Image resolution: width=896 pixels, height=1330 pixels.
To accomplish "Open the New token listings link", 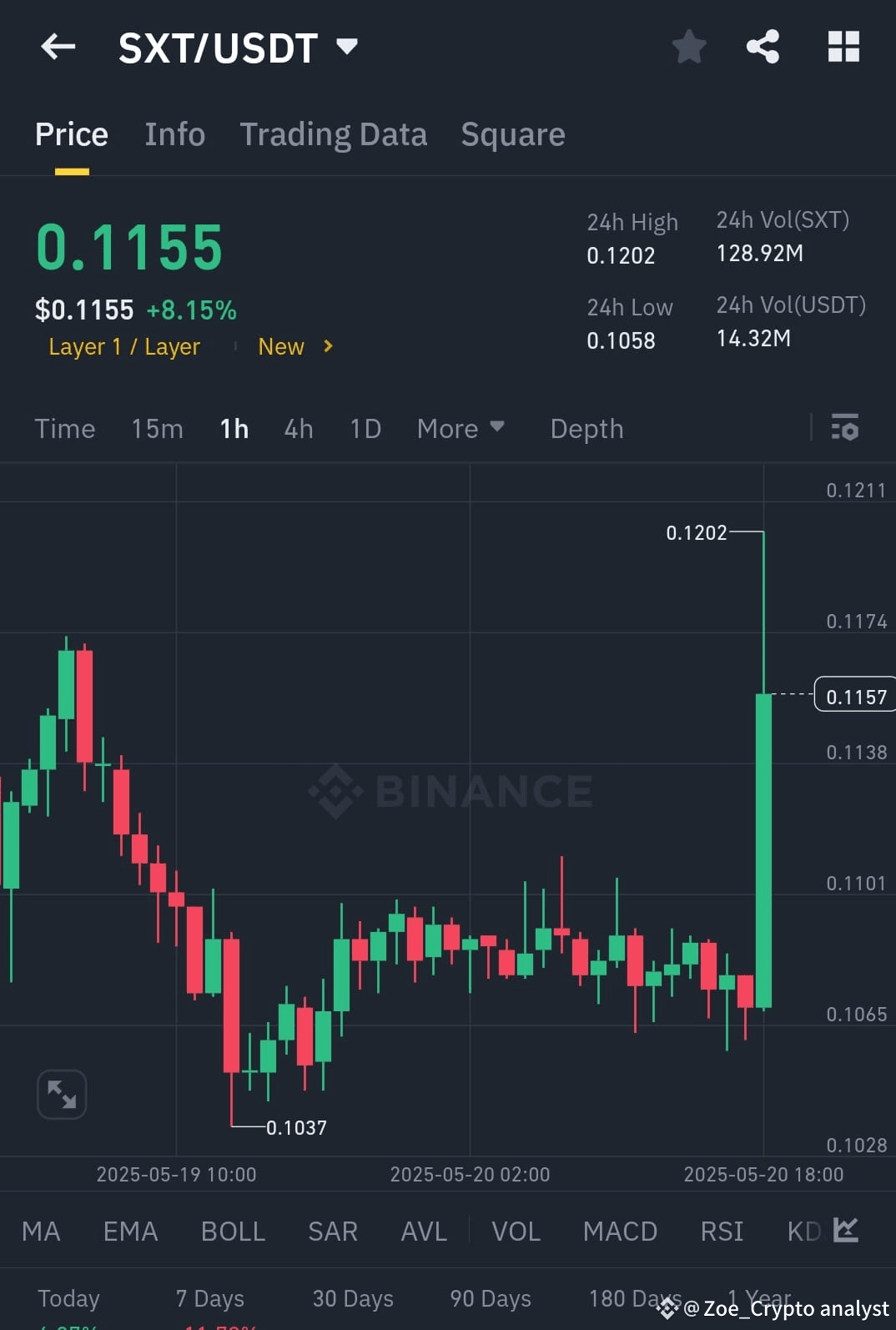I will pyautogui.click(x=281, y=346).
